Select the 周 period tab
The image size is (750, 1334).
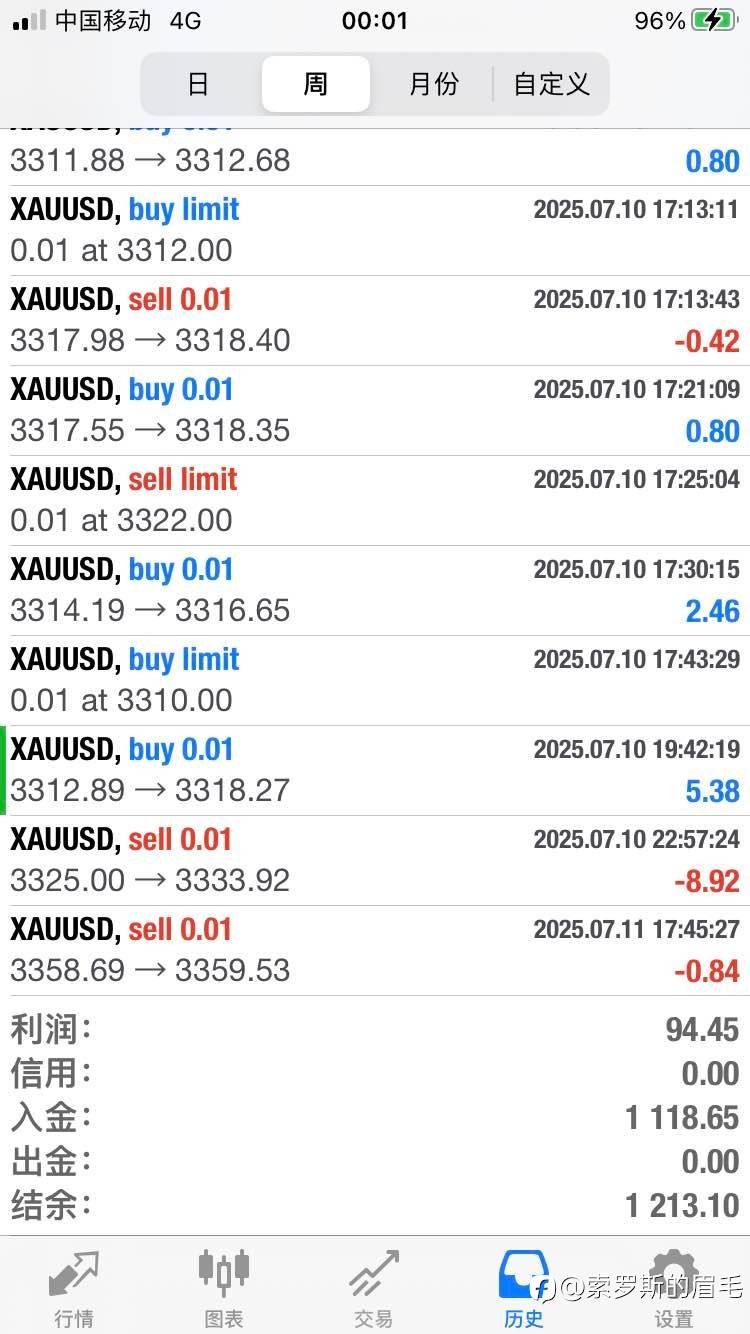316,84
